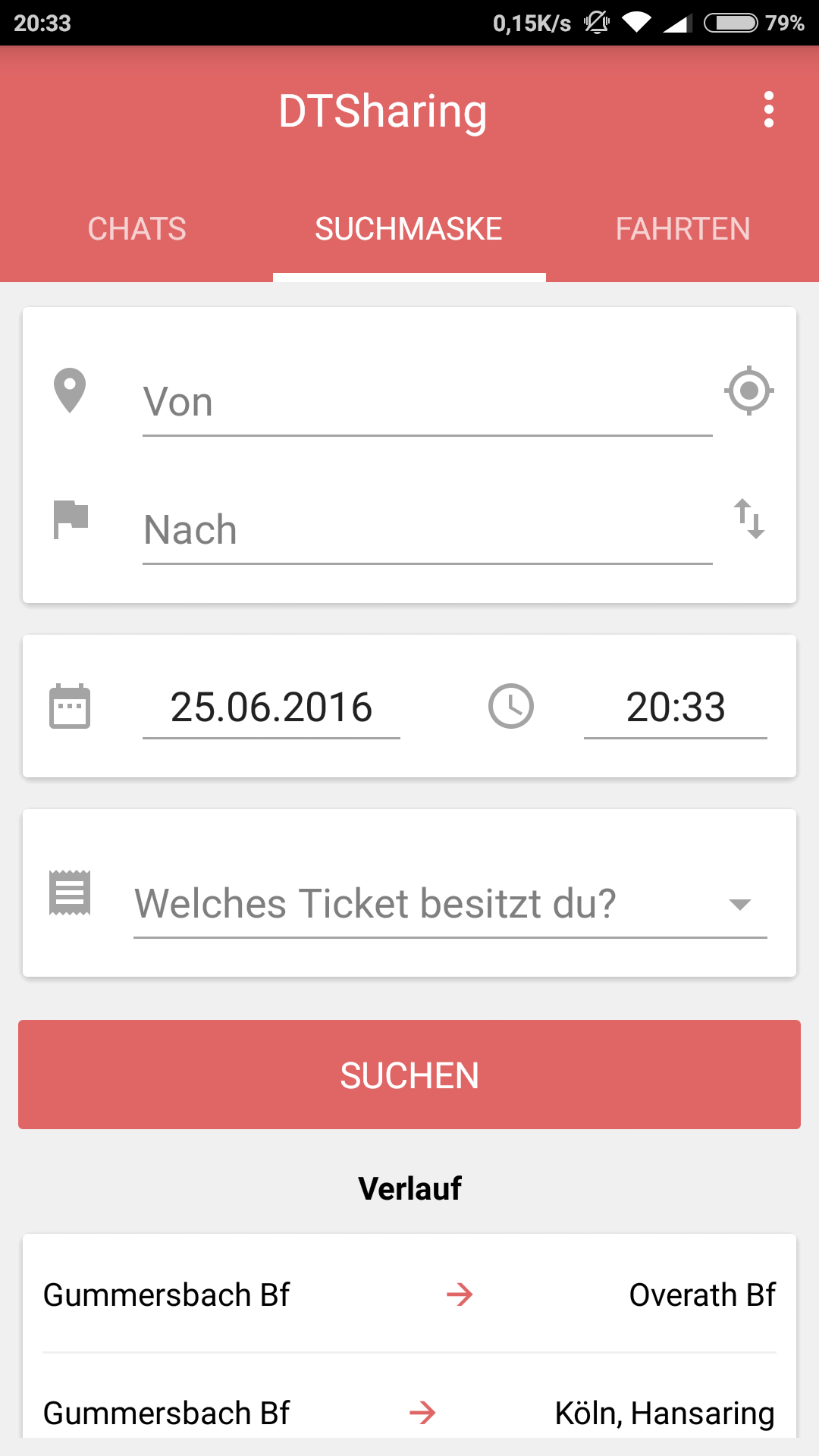
Task: Select history route Gummersbach Bf to Overath Bf
Action: (409, 1294)
